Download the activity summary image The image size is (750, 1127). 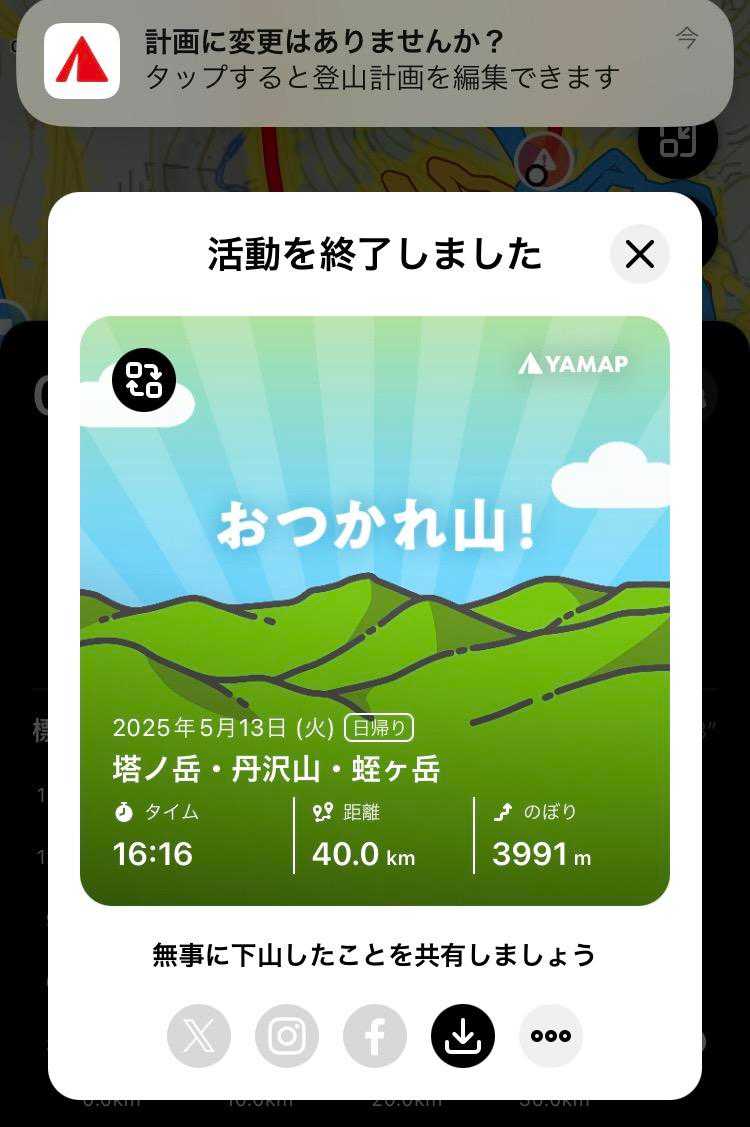point(463,1036)
